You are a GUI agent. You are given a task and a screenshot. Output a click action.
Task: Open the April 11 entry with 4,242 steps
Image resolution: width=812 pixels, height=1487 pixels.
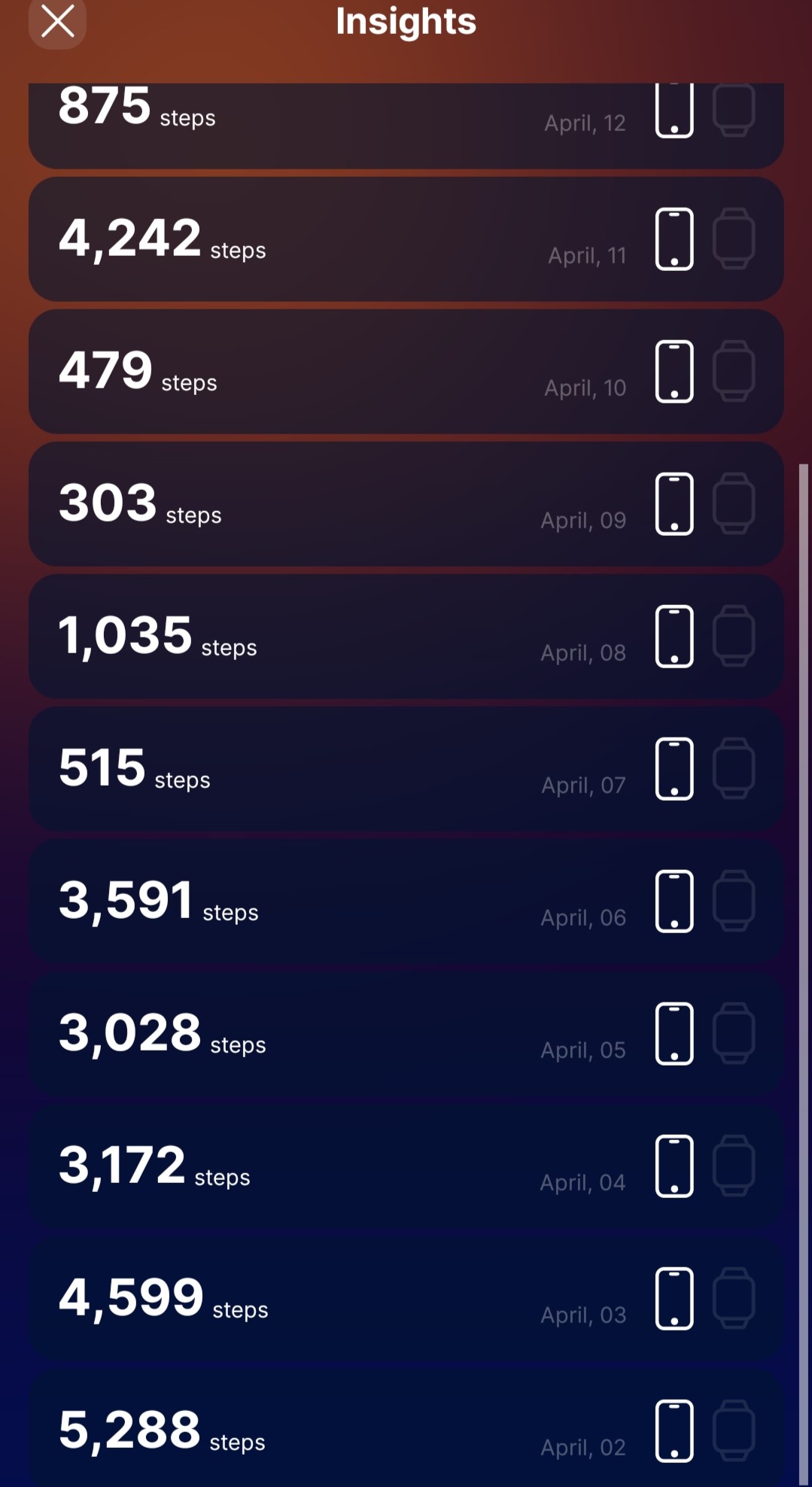point(406,239)
